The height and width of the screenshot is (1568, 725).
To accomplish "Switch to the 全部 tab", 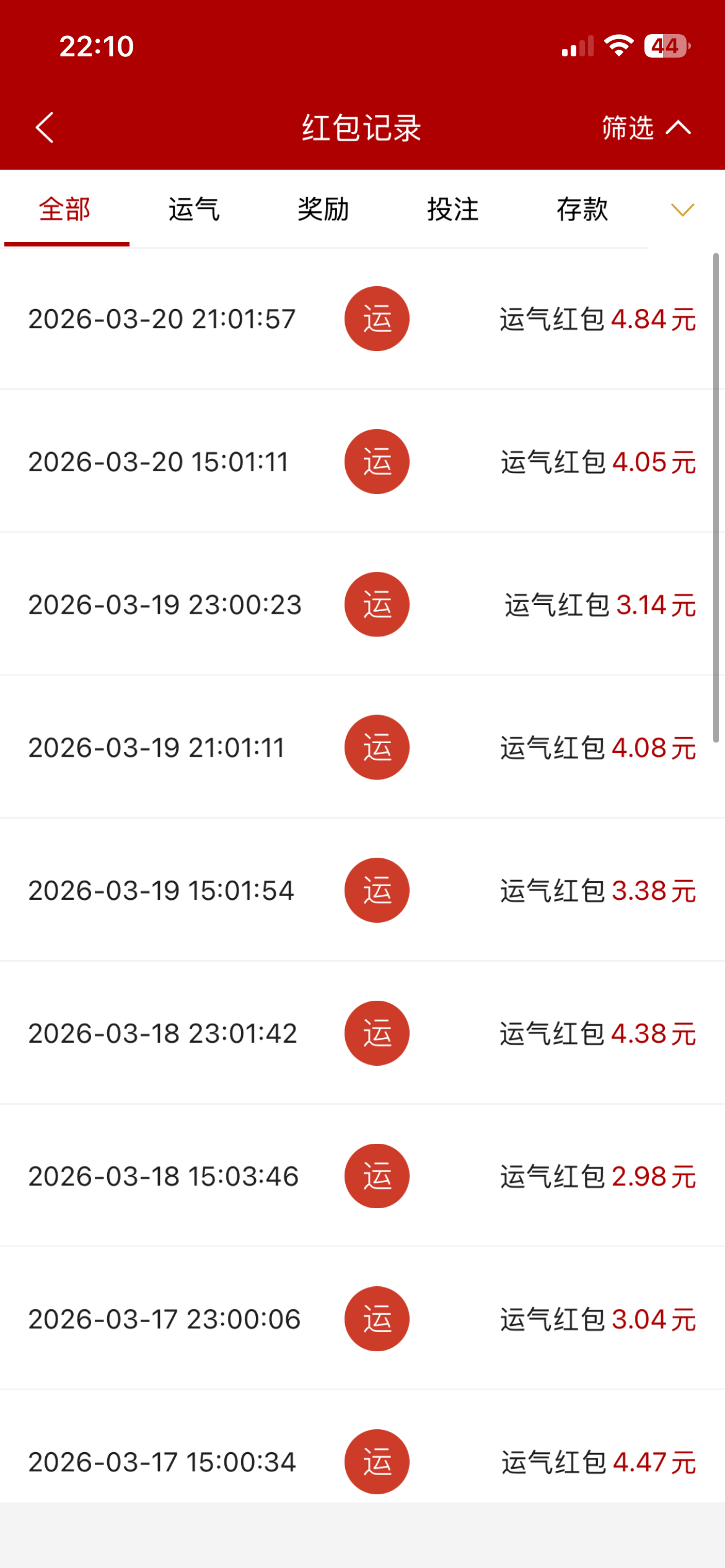I will (65, 209).
